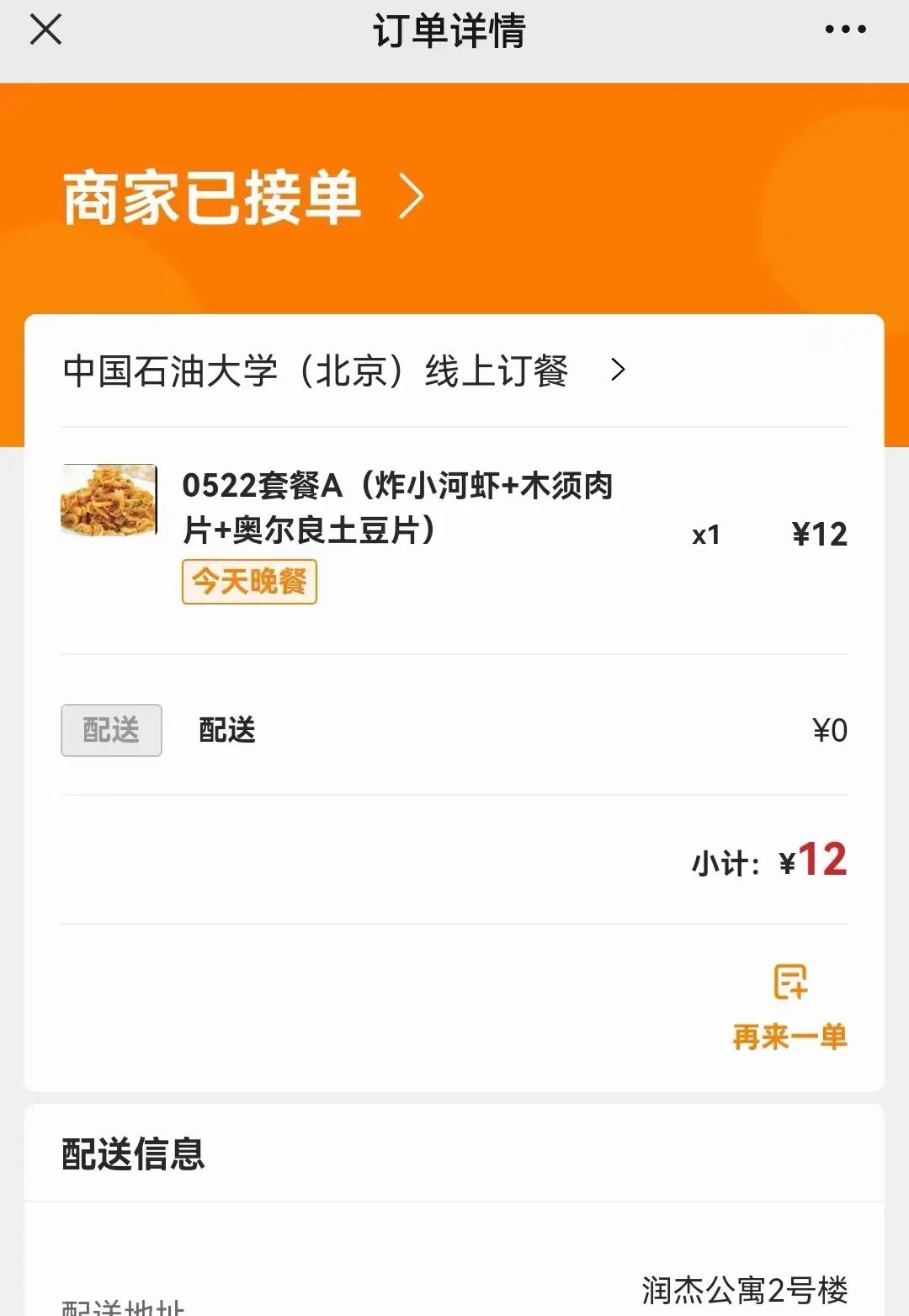Viewport: 909px width, 1316px height.
Task: Tap 再来一单 to reorder this meal
Action: click(789, 1009)
